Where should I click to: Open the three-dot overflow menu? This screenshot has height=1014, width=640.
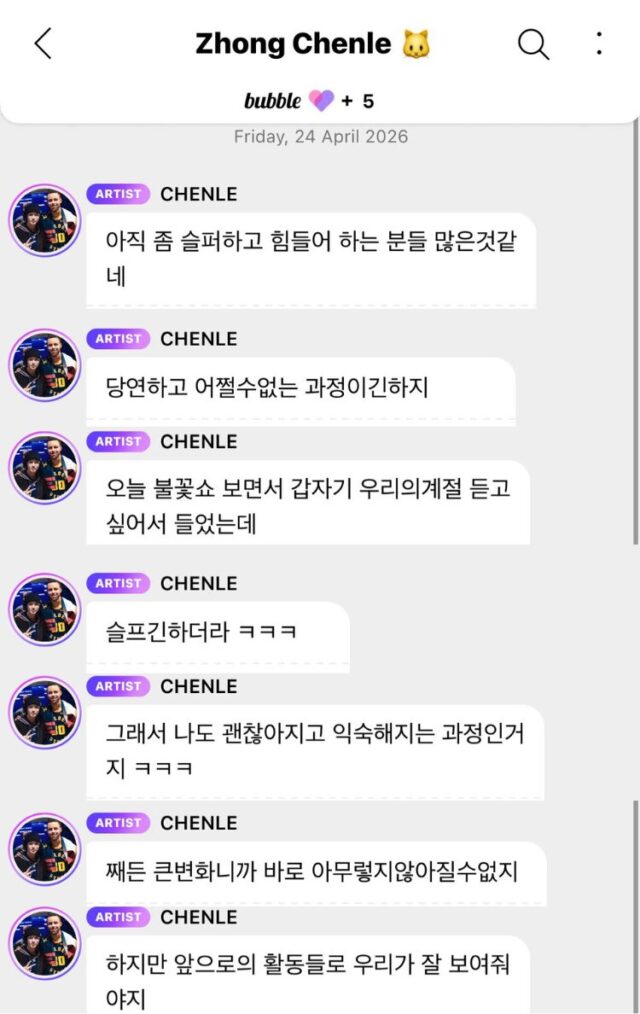(598, 43)
